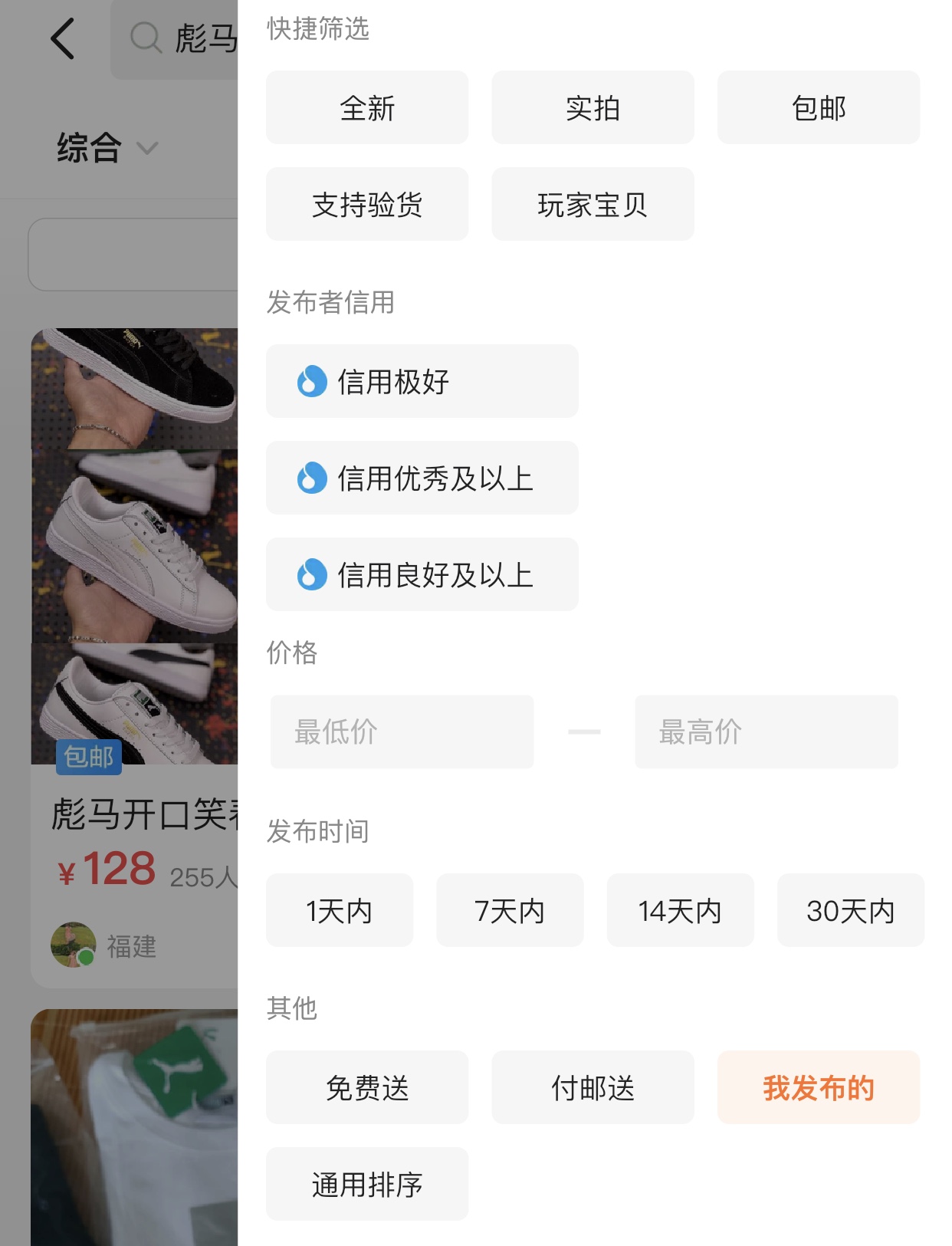952x1246 pixels.
Task: Click the 最低价 price input field
Action: click(x=401, y=731)
